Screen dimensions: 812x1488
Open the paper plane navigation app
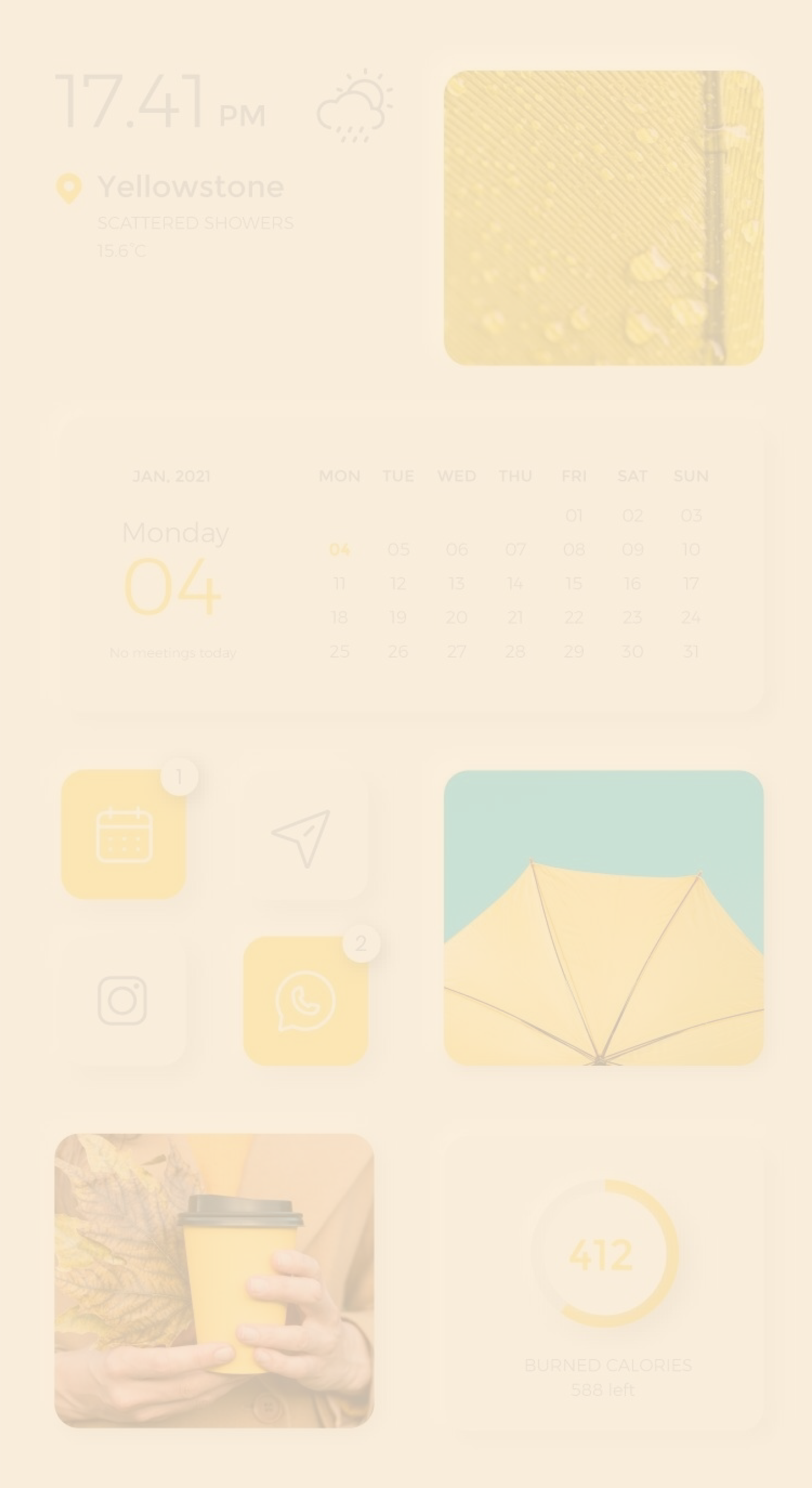click(305, 834)
